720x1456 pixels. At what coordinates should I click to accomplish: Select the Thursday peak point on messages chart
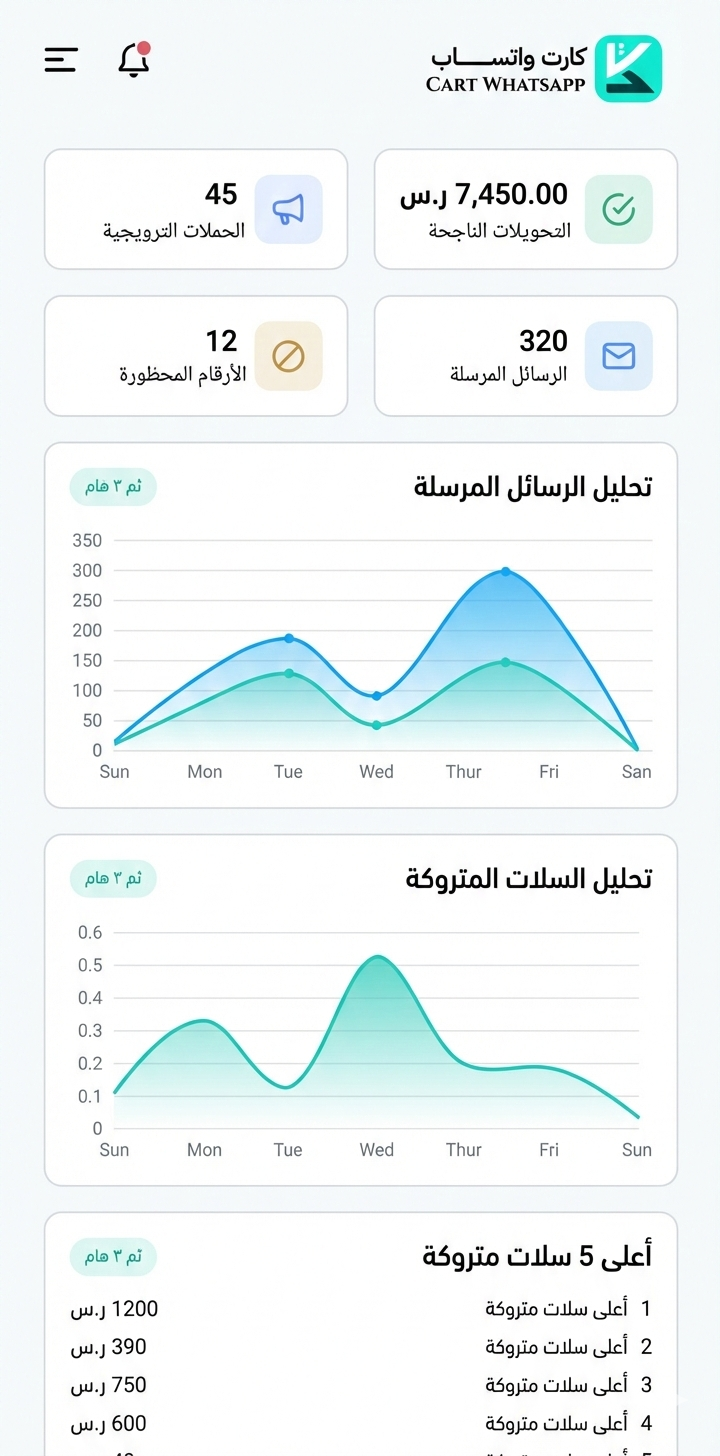(x=504, y=572)
